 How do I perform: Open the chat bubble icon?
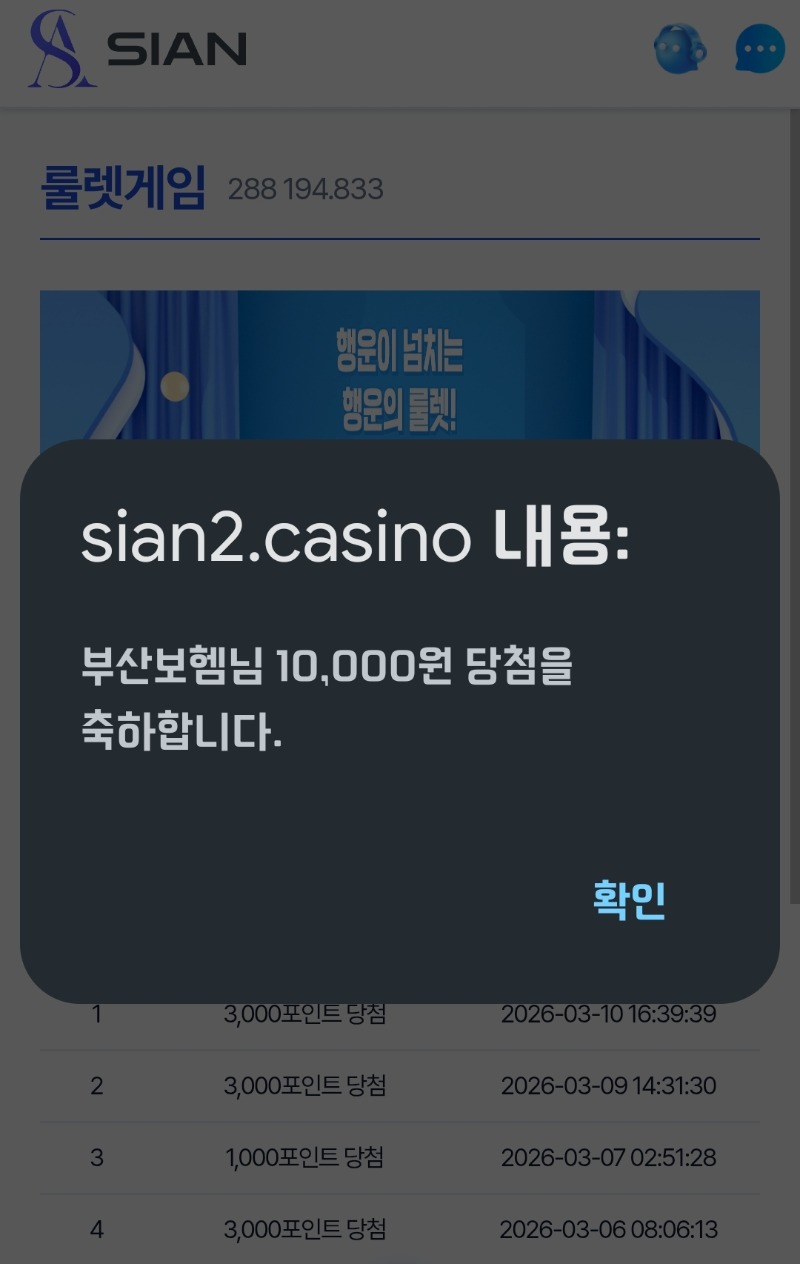click(759, 49)
